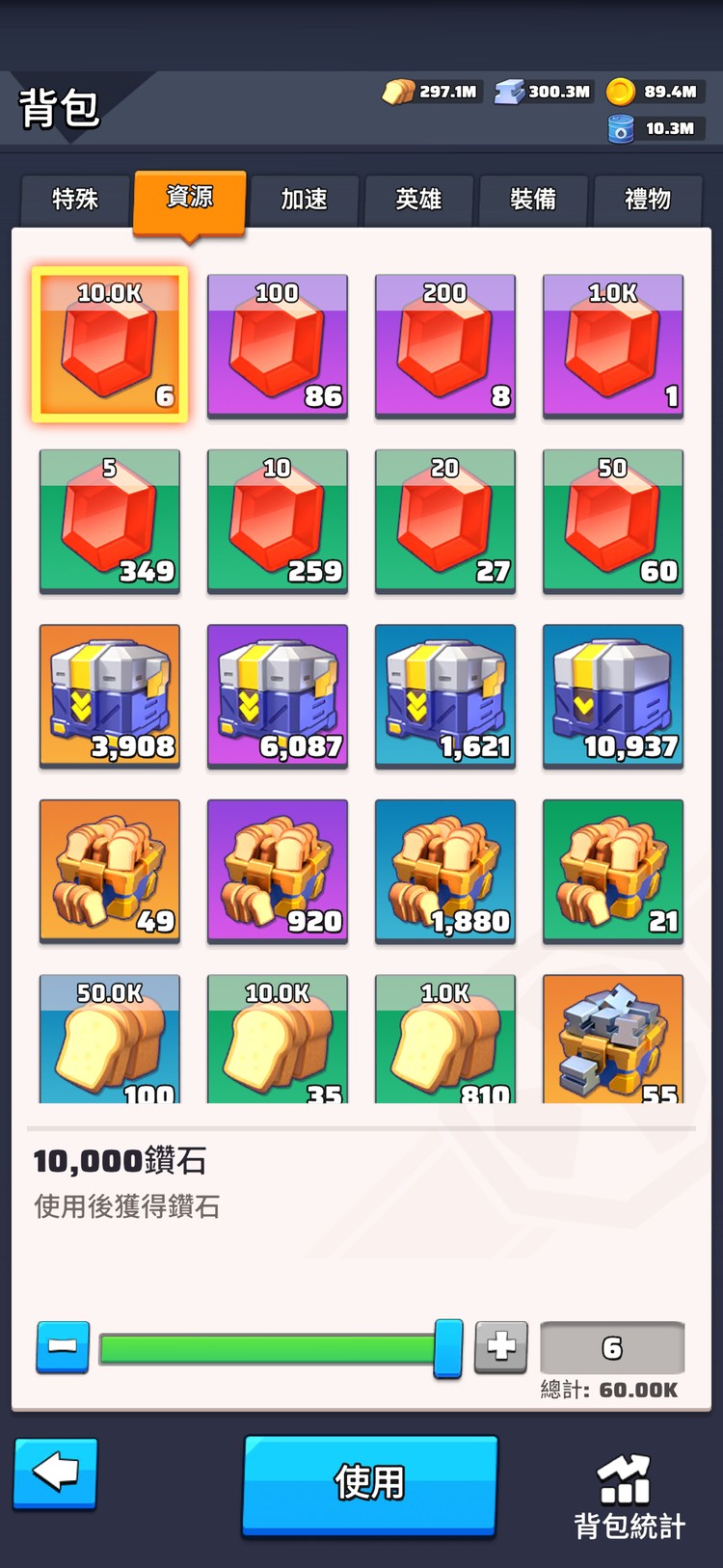
Task: Go back with the blue arrow button
Action: point(55,1473)
